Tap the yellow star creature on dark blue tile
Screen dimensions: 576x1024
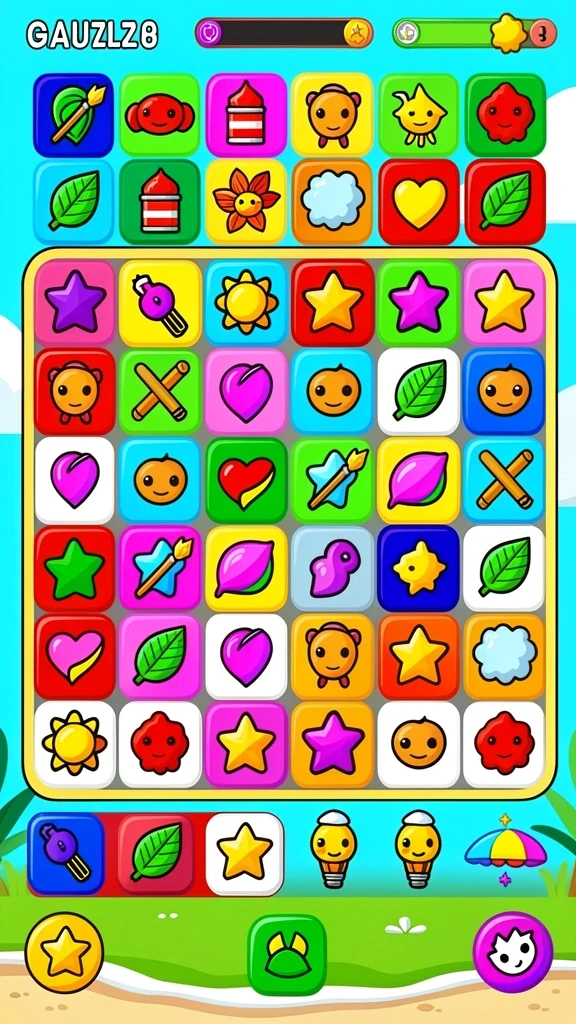[419, 568]
